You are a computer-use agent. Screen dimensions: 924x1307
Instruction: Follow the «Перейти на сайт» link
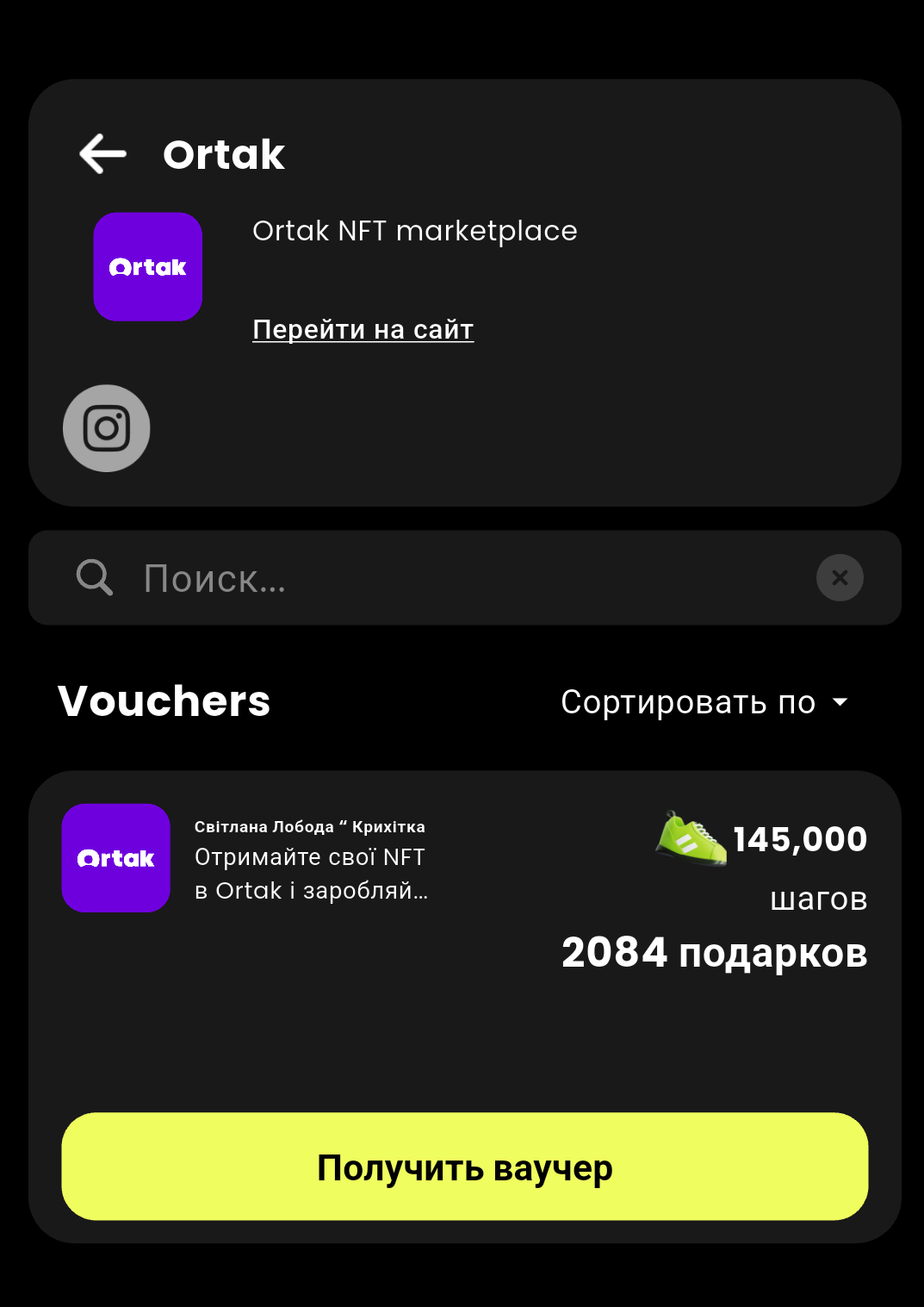tap(363, 329)
